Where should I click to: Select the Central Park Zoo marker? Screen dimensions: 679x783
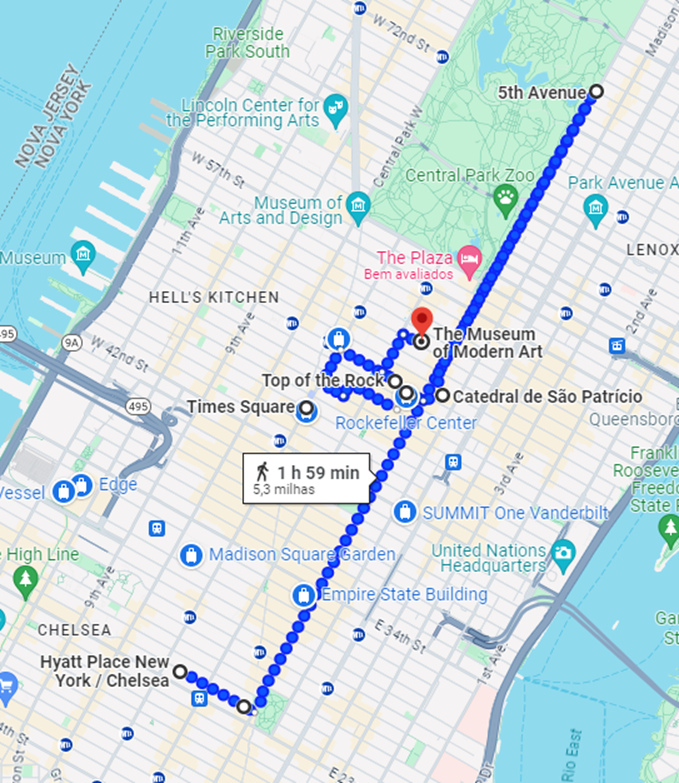506,196
